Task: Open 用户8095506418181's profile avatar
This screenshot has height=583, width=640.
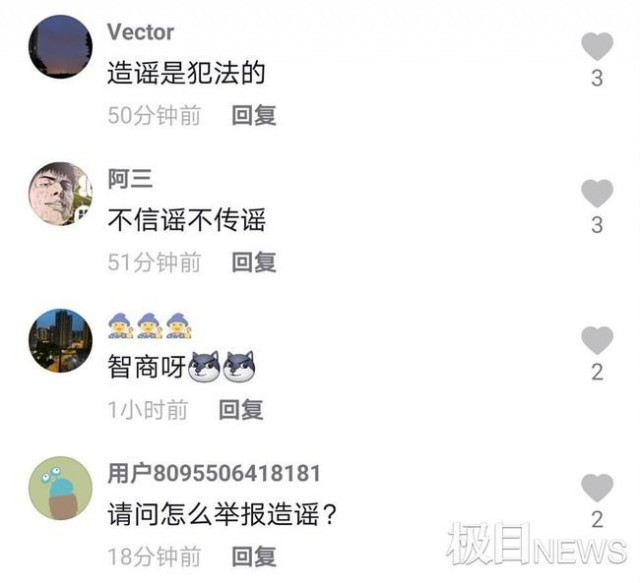Action: (x=60, y=488)
